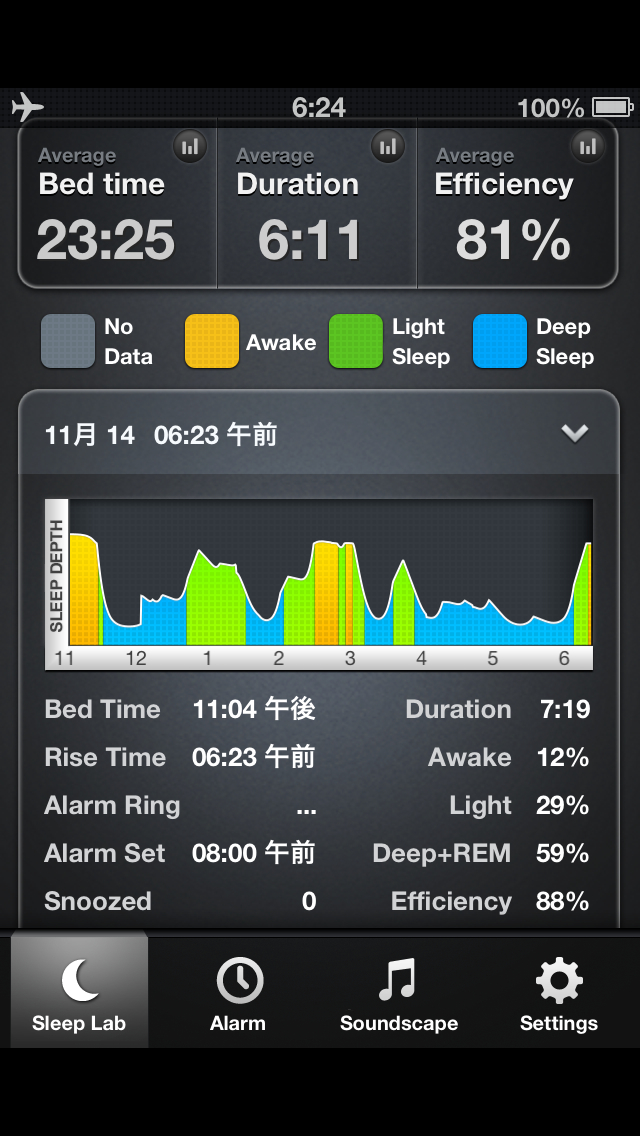Expand the 11月 14 date dropdown chevron
This screenshot has height=1136, width=640.
[x=574, y=433]
